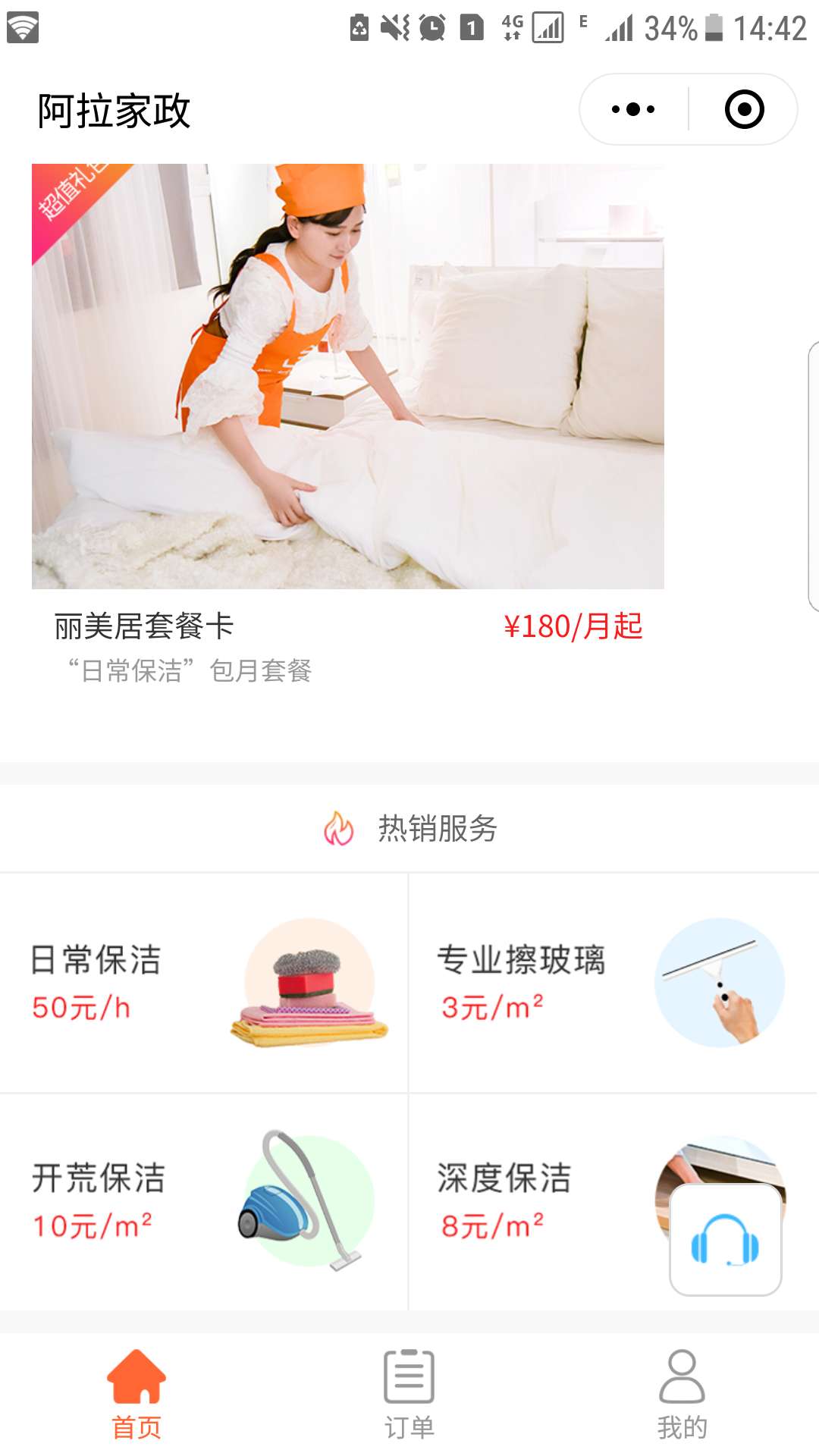Choose the 专业擦玻璃 service

tap(613, 983)
